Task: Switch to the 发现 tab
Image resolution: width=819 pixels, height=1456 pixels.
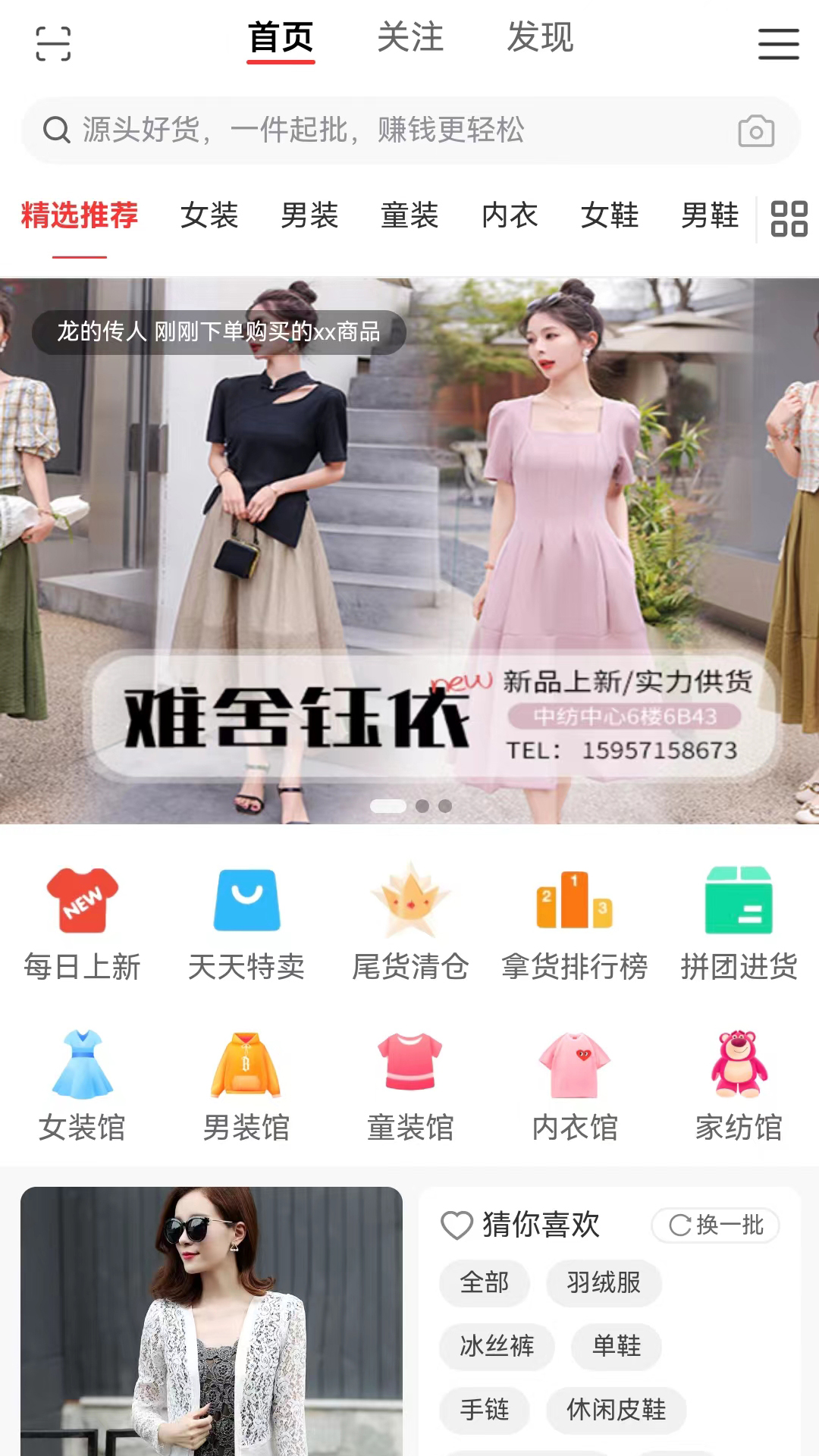Action: tap(540, 38)
